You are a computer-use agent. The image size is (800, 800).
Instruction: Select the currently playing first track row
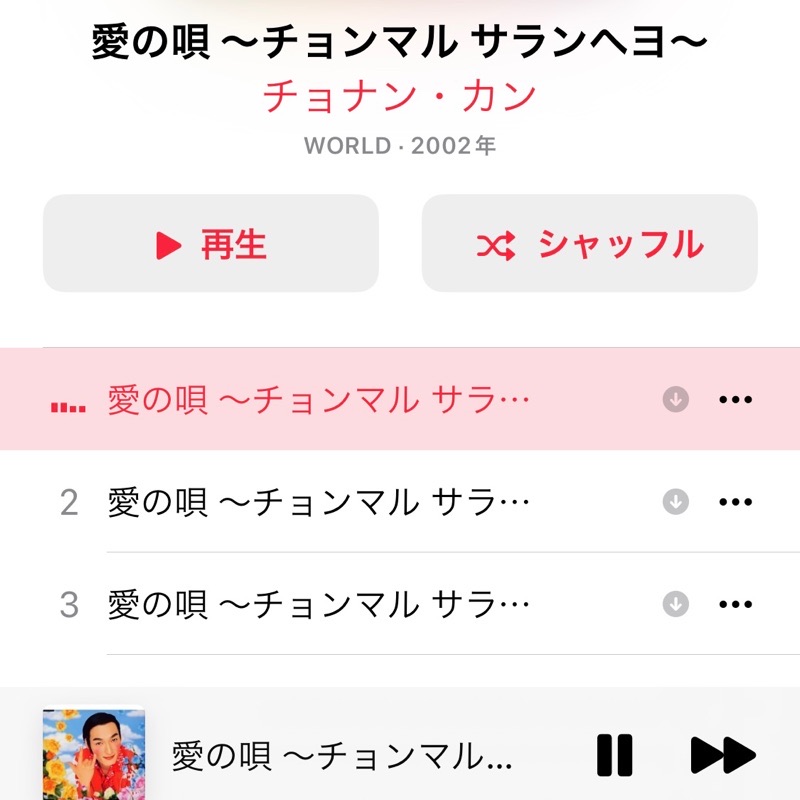pyautogui.click(x=318, y=400)
